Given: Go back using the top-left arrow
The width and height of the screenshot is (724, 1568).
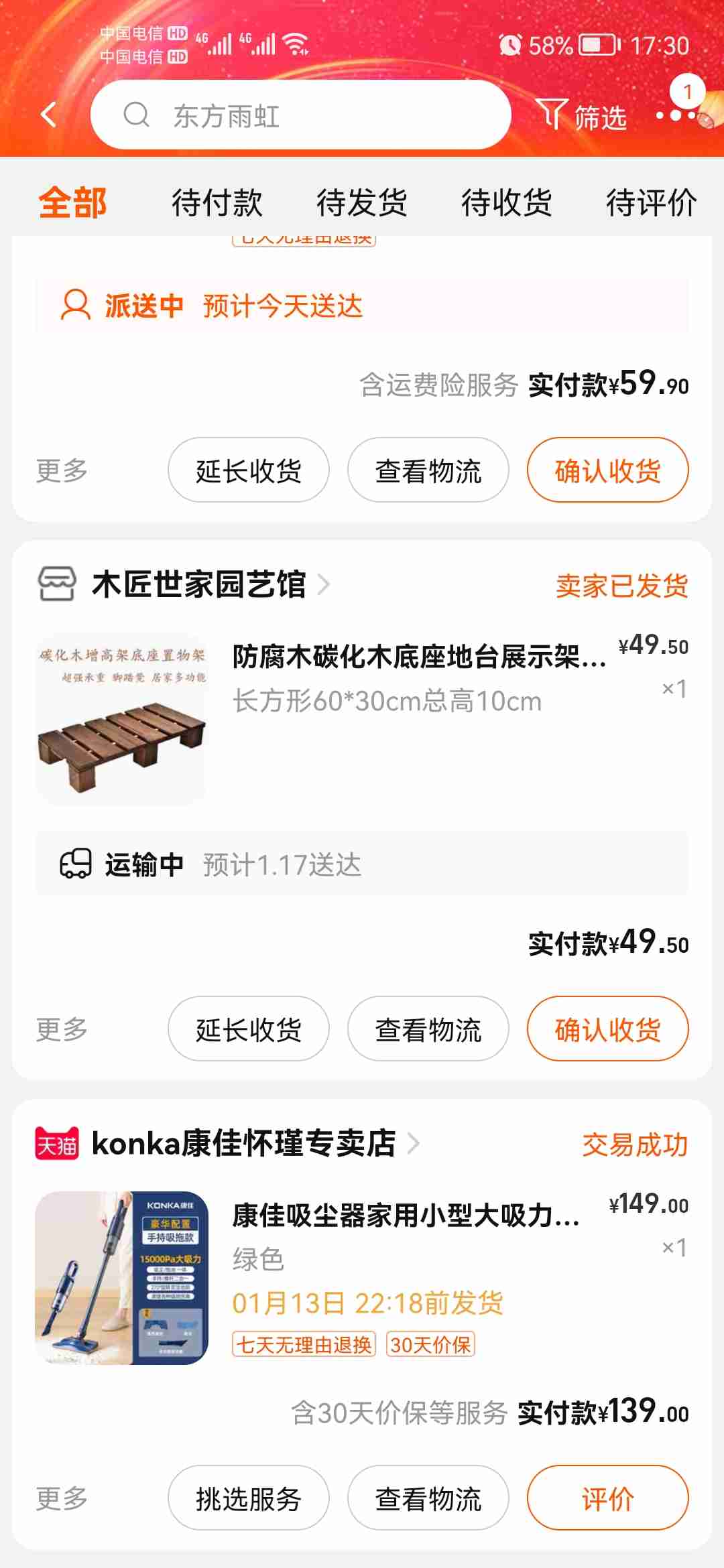Looking at the screenshot, I should click(48, 115).
